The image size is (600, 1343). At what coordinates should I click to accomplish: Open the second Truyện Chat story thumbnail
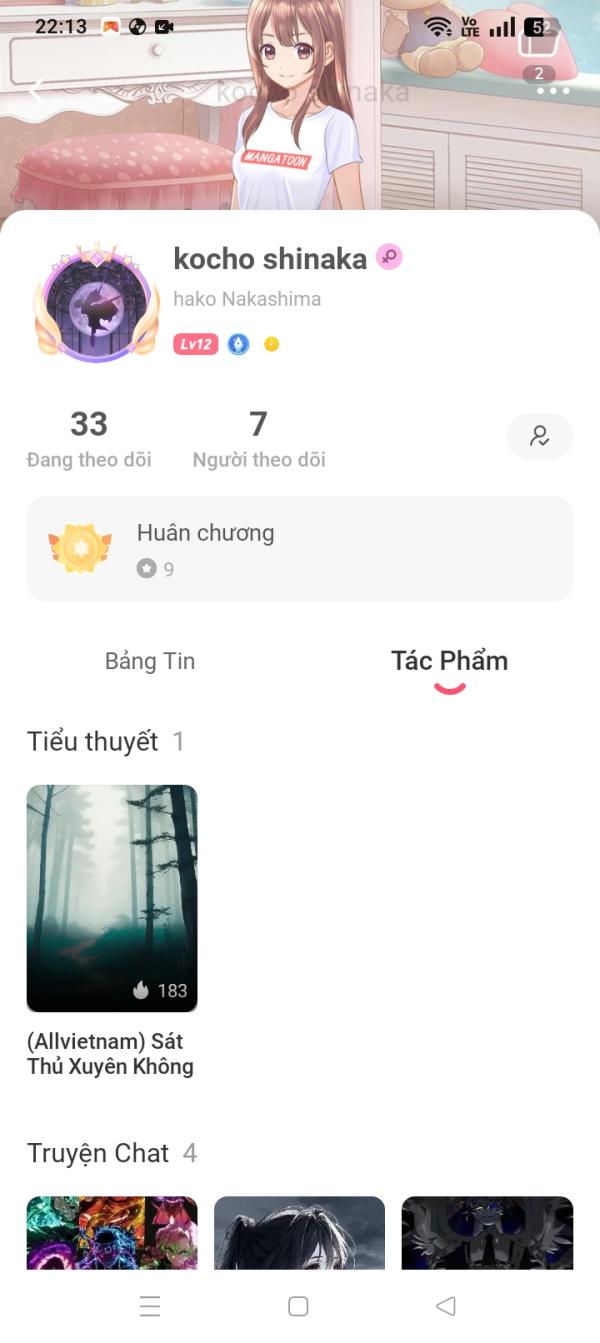tap(299, 1232)
